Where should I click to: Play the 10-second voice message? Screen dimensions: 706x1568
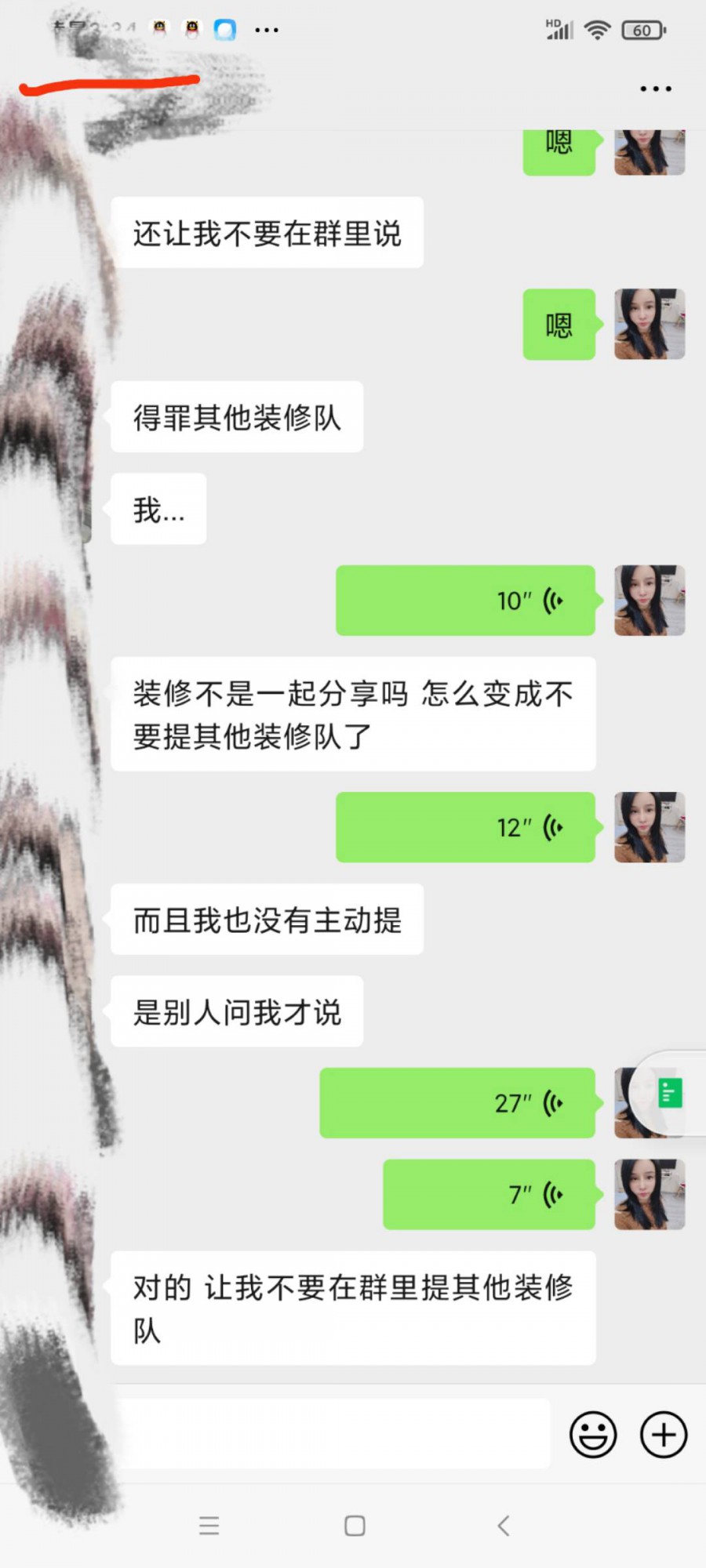(x=465, y=601)
